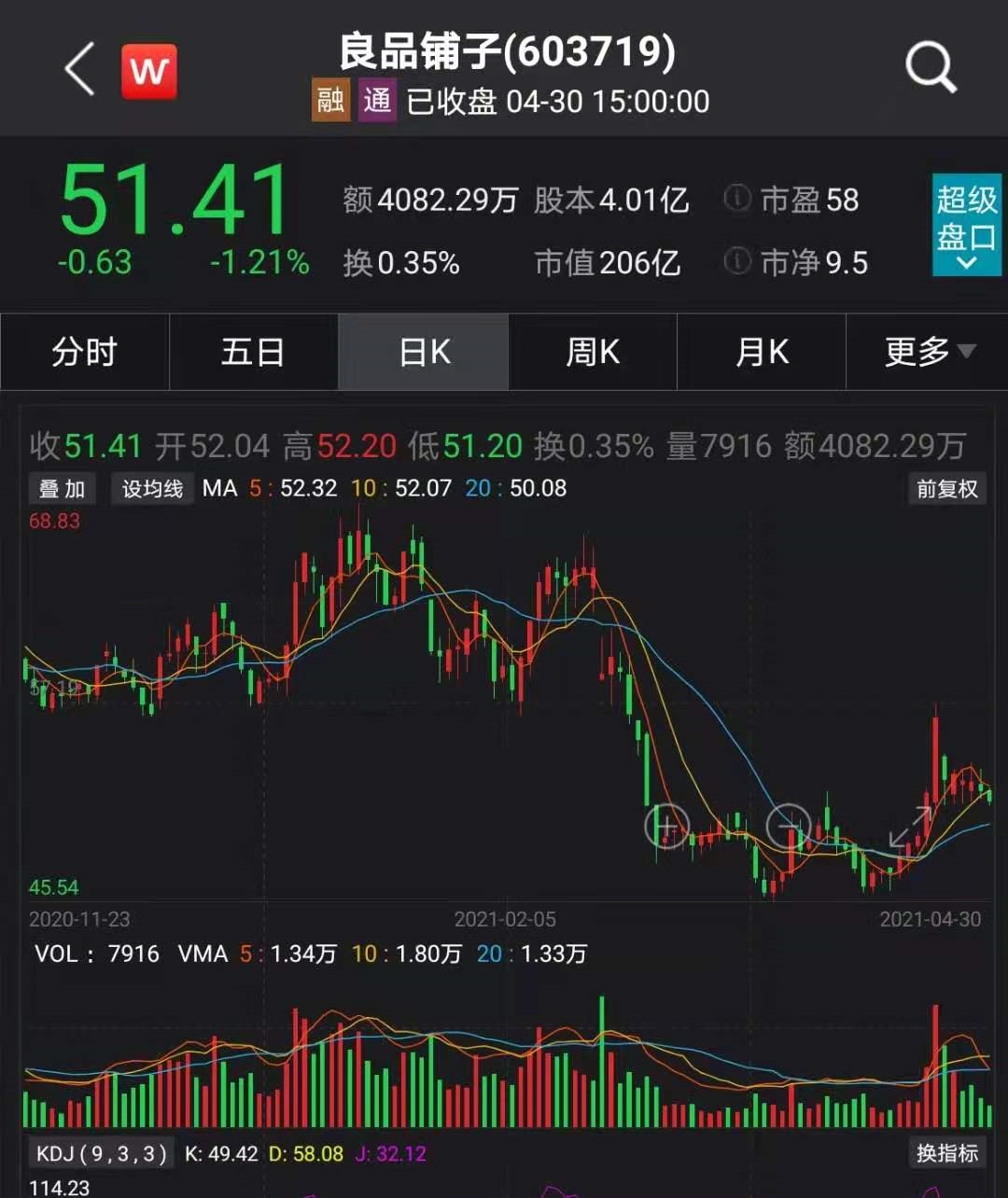Select the 日K chart tab
Viewport: 1008px width, 1198px height.
point(424,352)
